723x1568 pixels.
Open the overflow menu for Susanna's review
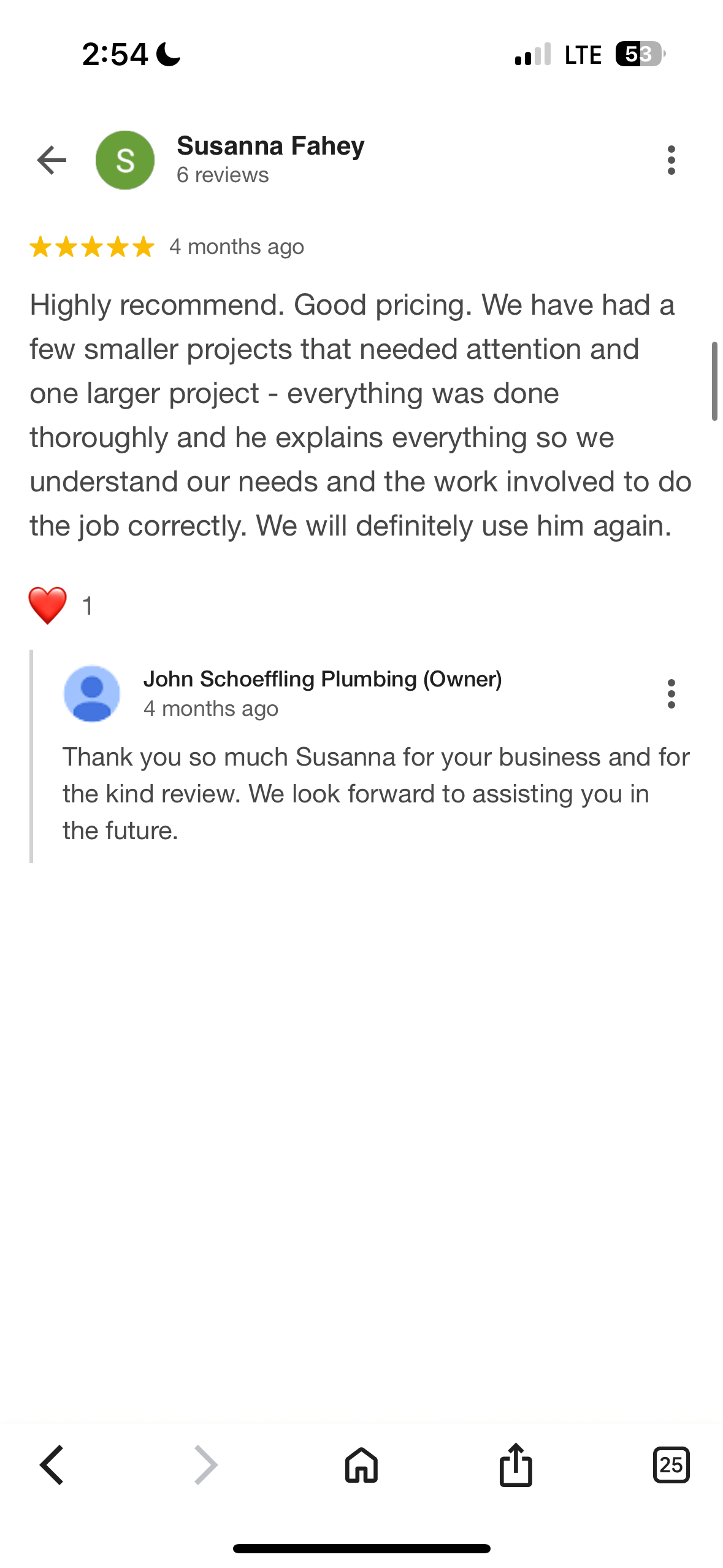coord(671,160)
